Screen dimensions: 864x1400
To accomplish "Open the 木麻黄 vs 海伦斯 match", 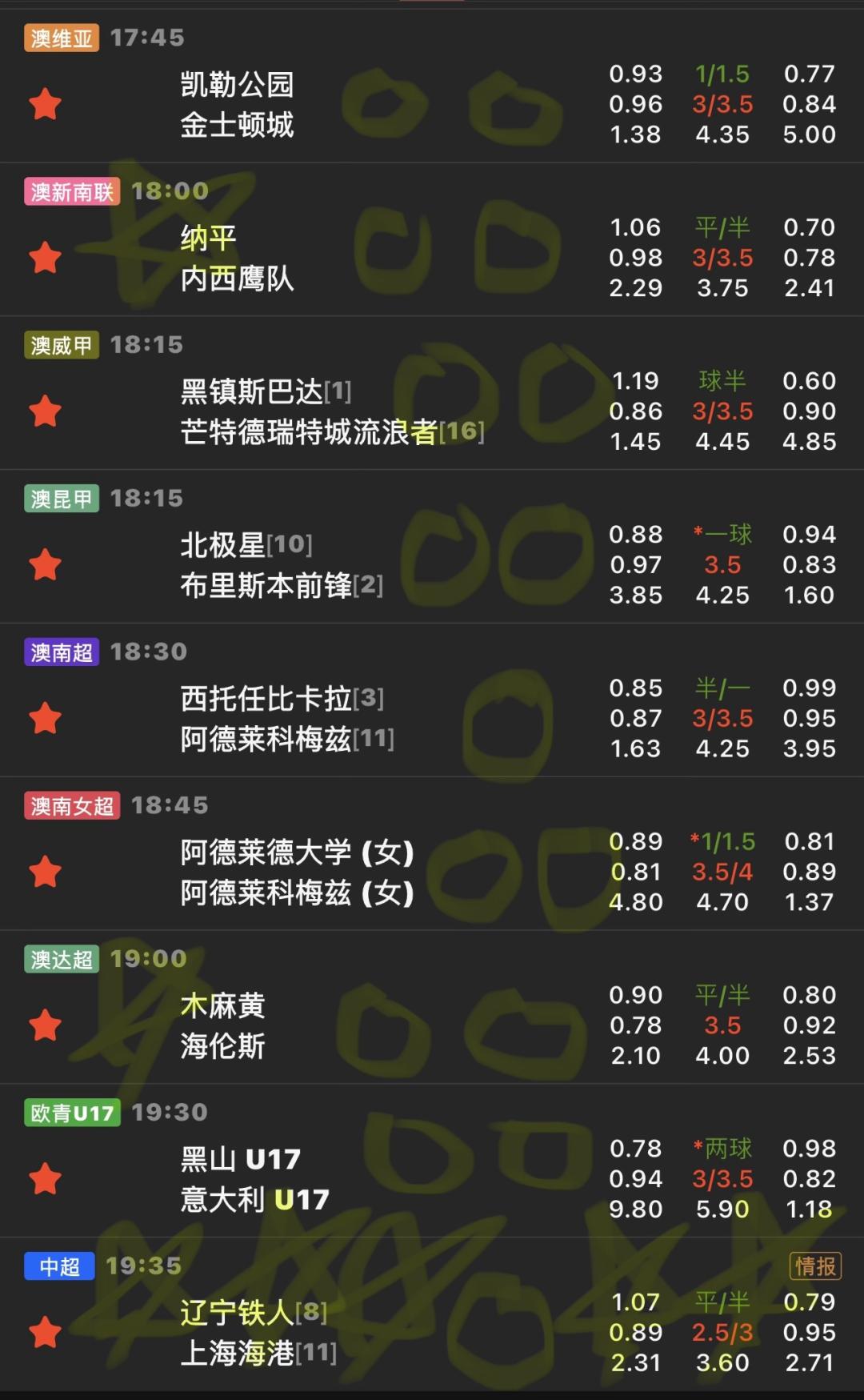I will pos(432,1008).
